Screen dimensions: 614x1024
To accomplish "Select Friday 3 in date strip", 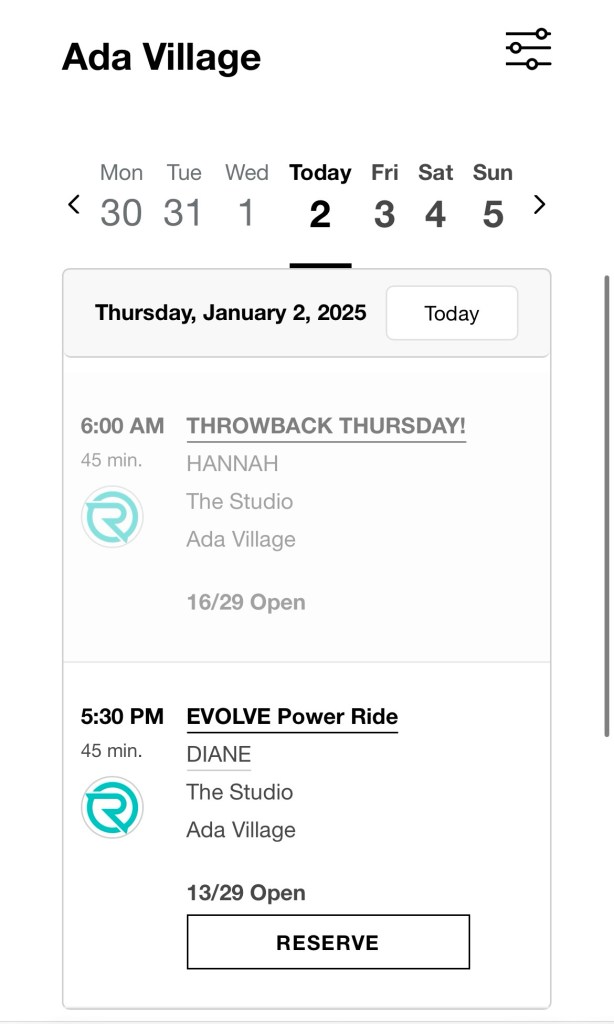I will click(x=384, y=197).
